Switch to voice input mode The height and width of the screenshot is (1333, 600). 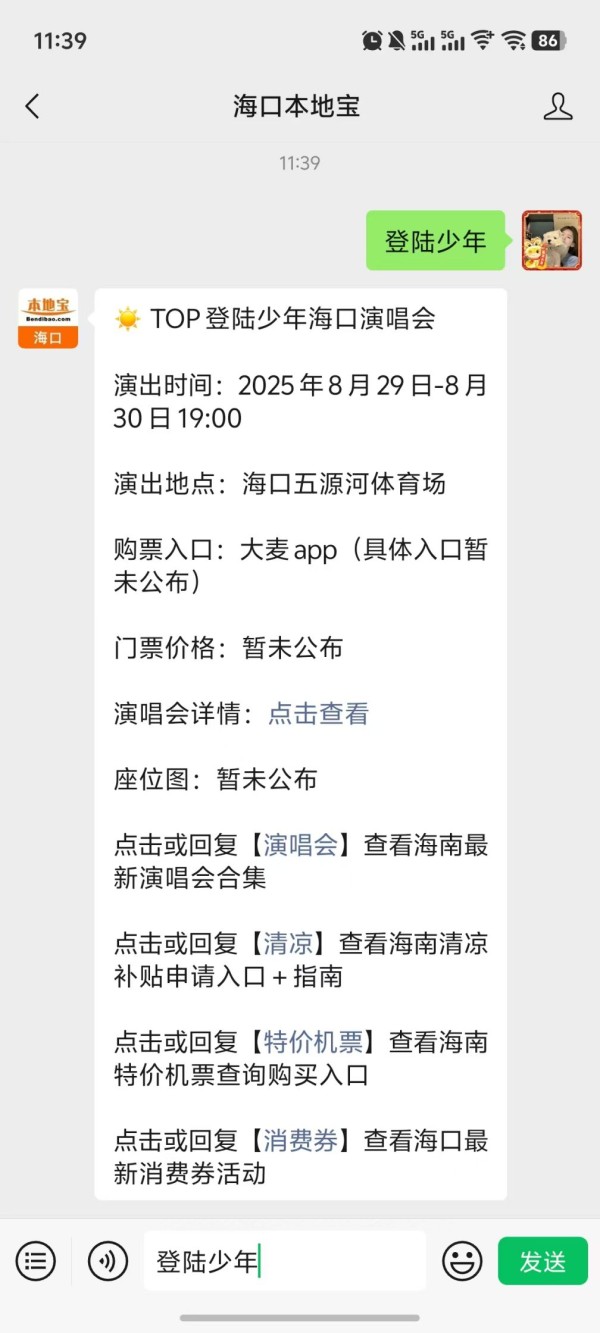tap(108, 1261)
